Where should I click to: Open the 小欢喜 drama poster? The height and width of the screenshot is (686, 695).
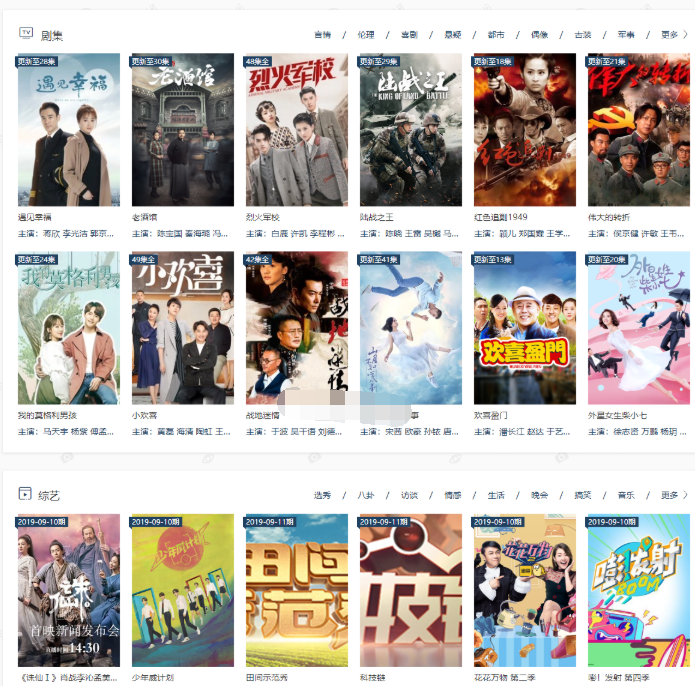(182, 328)
